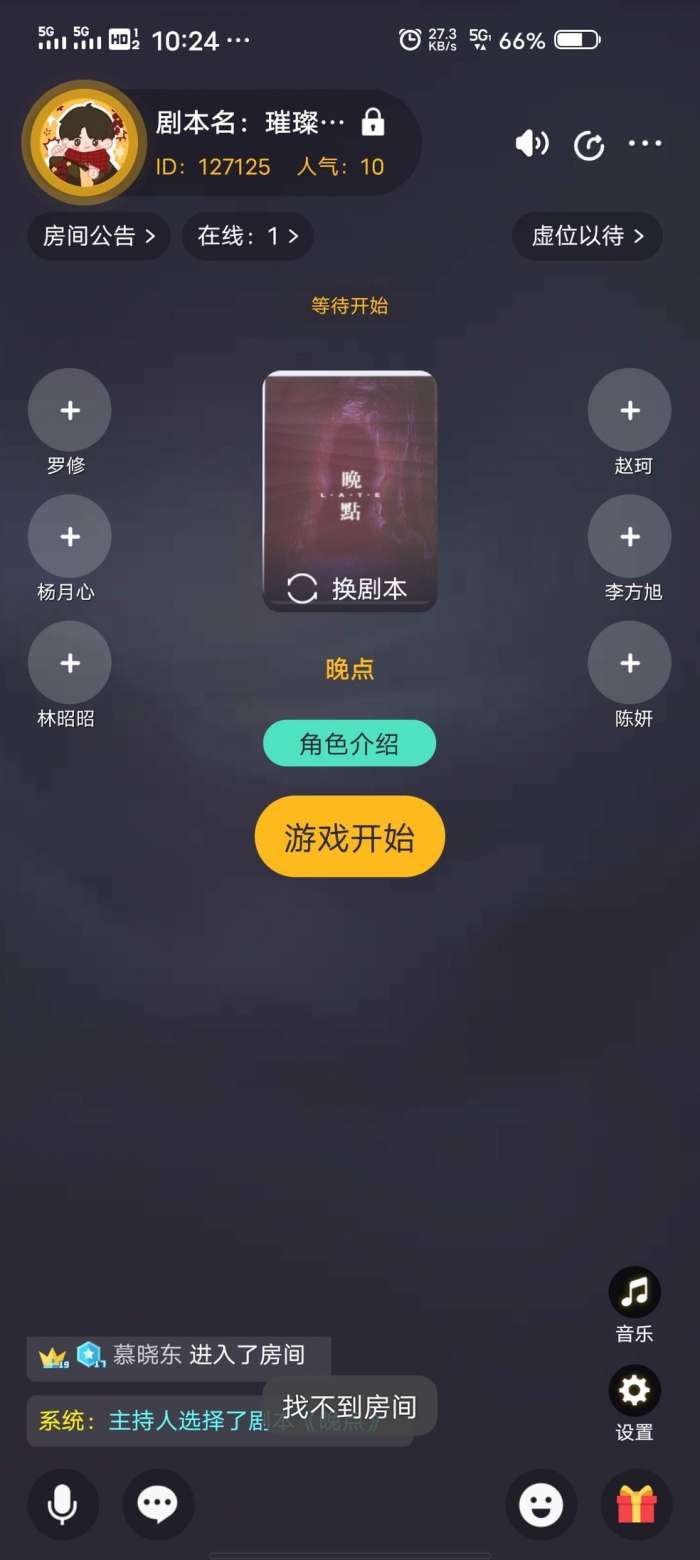Image resolution: width=700 pixels, height=1560 pixels.
Task: Open 房间公告 room announcement
Action: (98, 236)
